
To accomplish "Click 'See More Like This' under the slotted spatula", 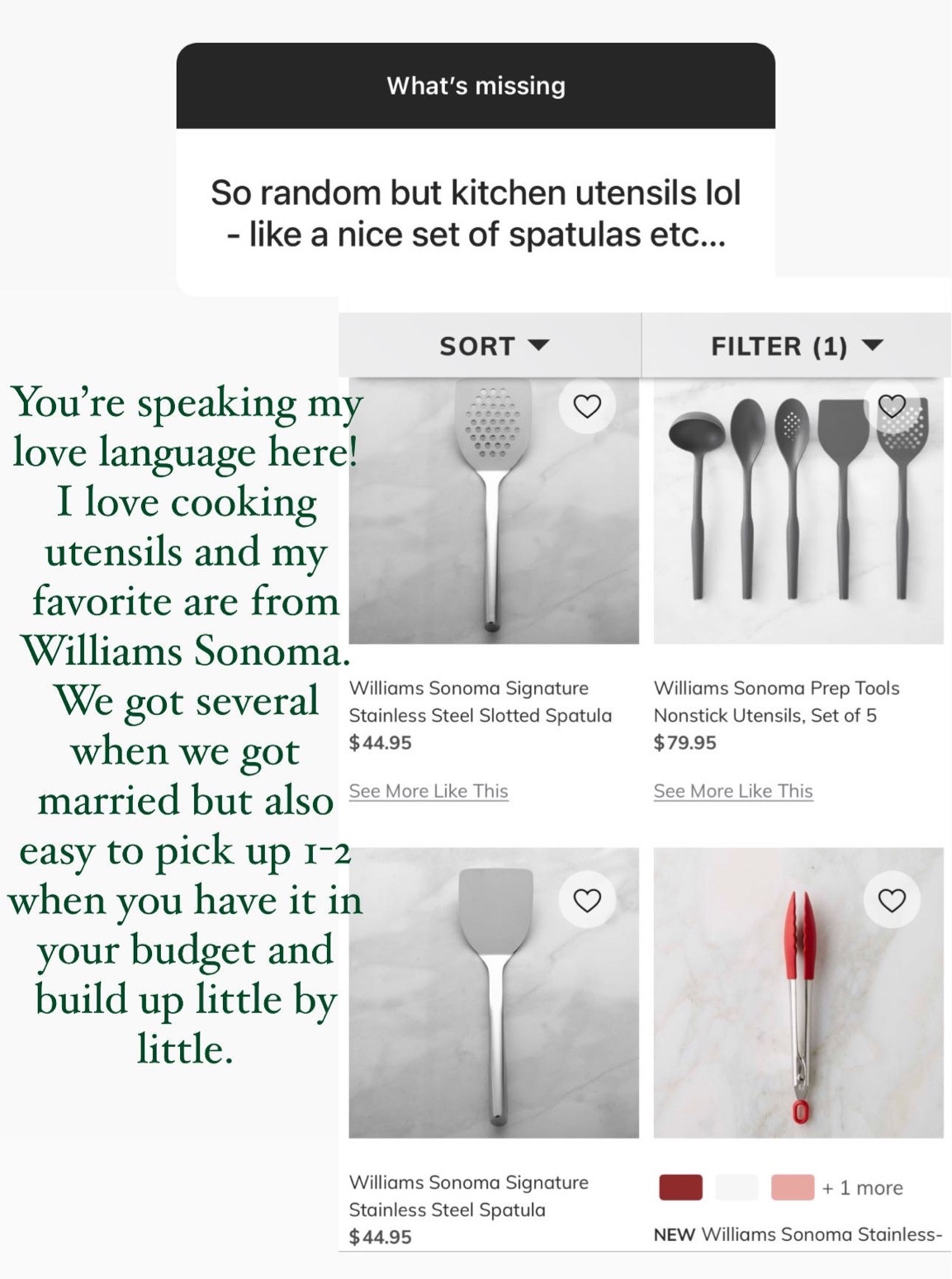I will click(x=429, y=790).
